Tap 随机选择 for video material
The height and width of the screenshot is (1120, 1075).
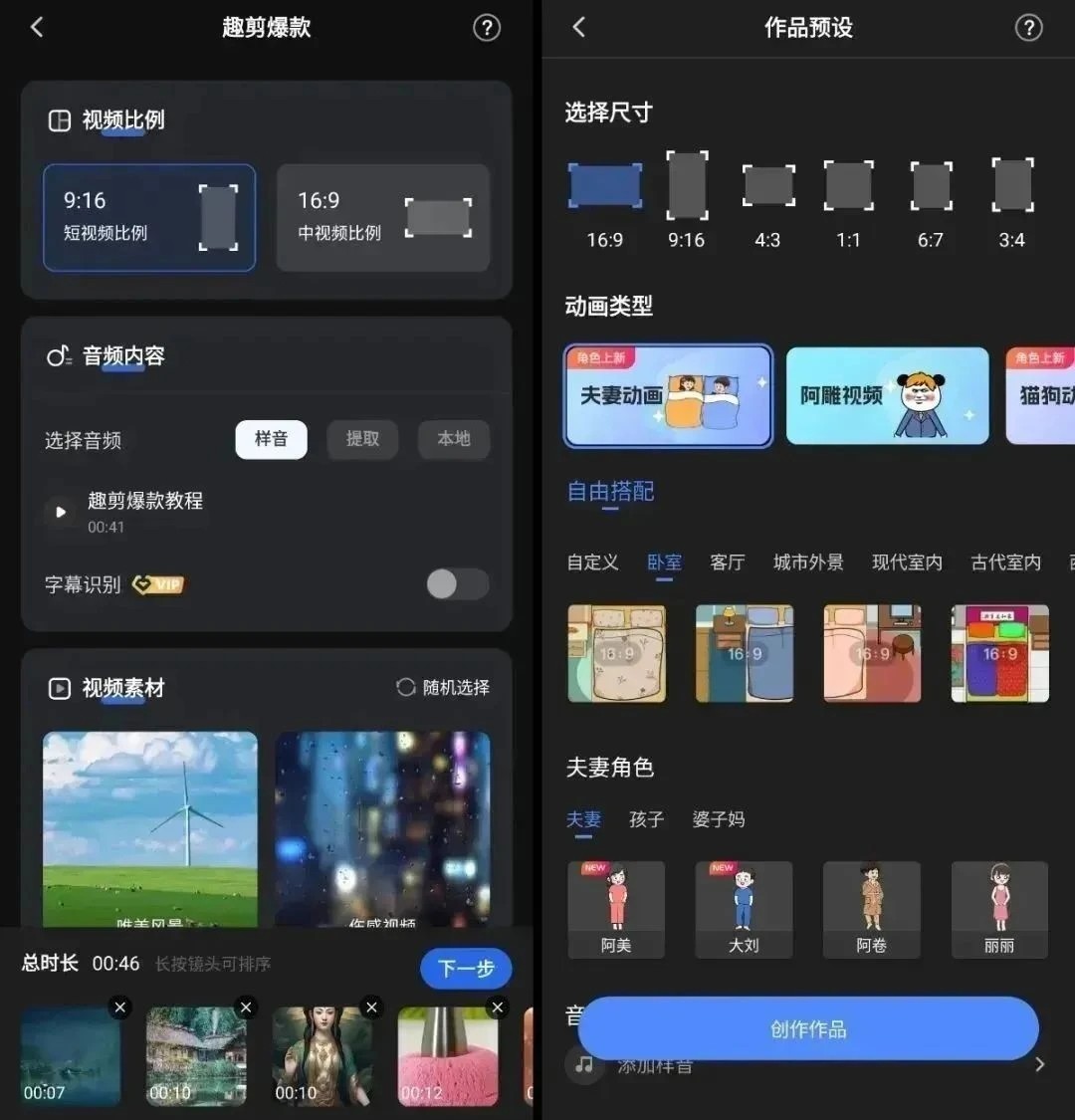pyautogui.click(x=443, y=687)
